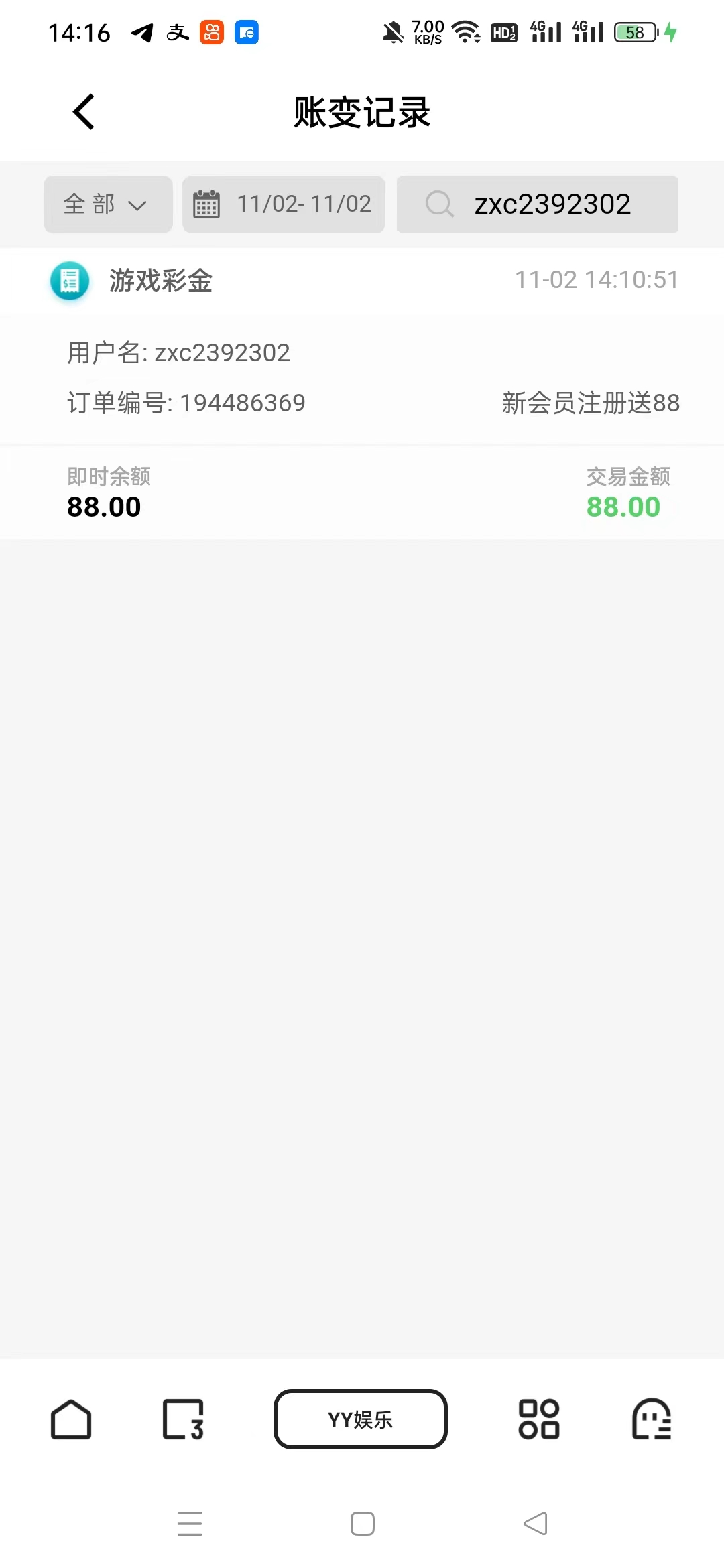Open the ghost-shaped menu icon

click(x=652, y=1419)
